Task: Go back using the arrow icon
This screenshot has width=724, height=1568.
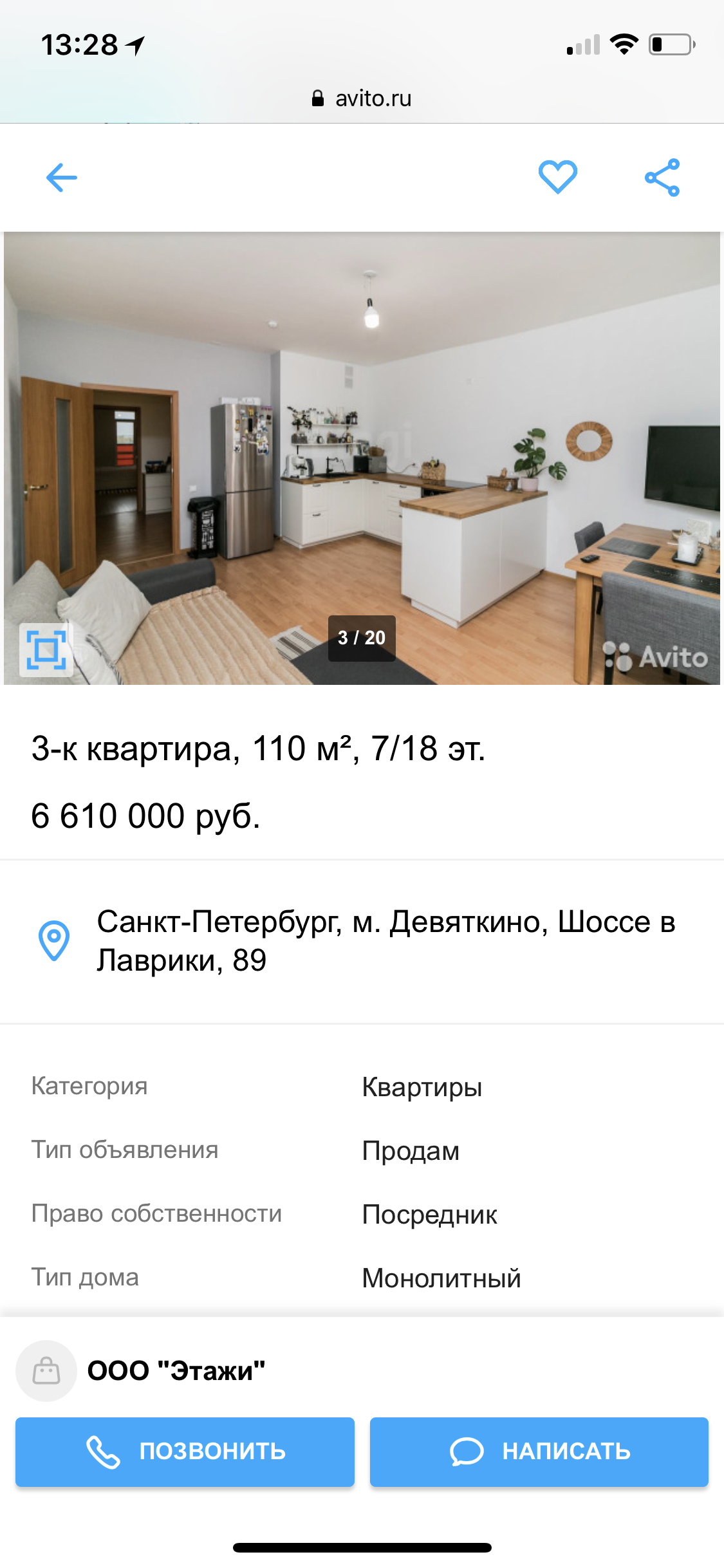Action: coord(62,178)
